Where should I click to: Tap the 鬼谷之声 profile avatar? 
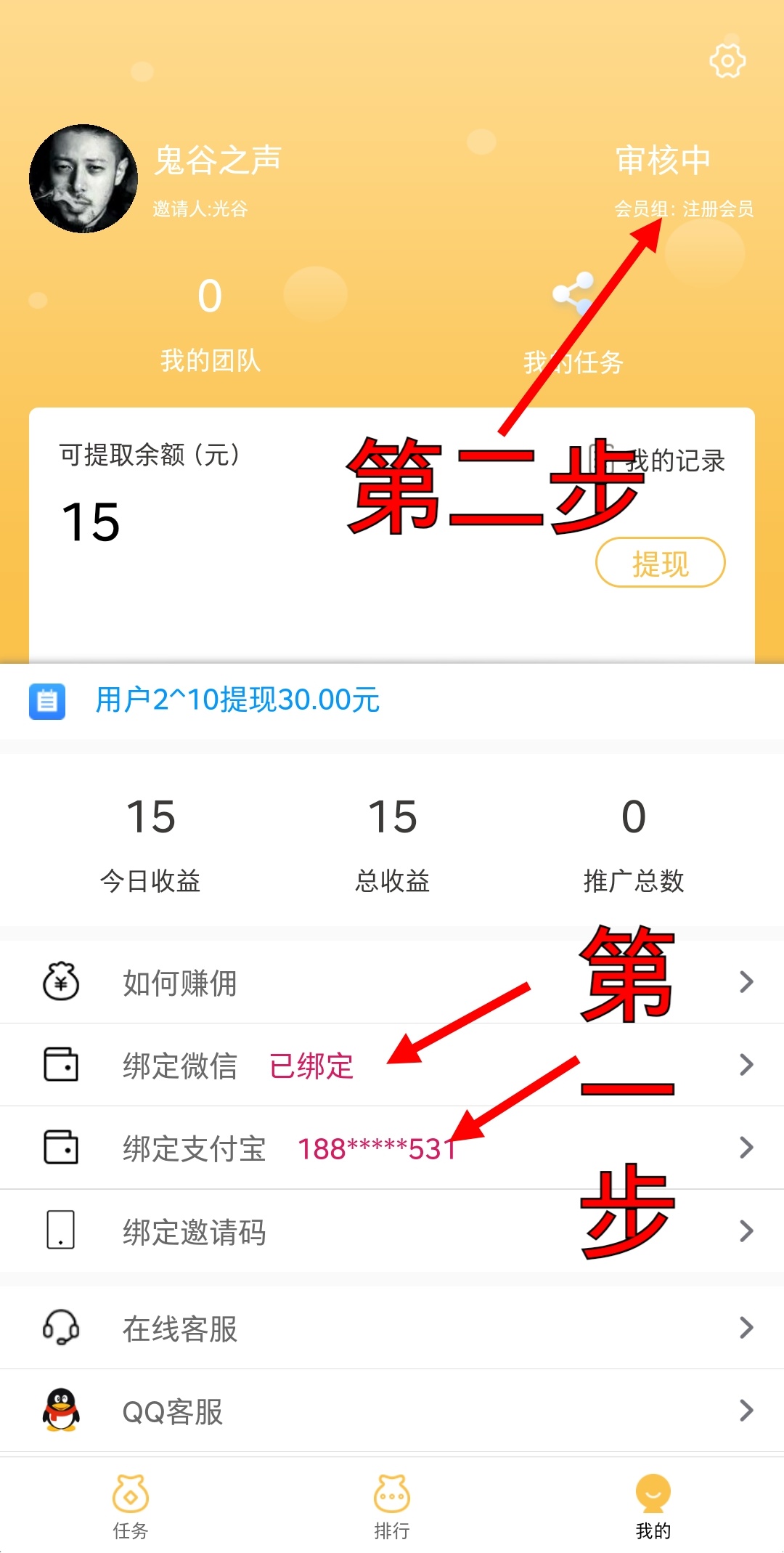point(85,177)
